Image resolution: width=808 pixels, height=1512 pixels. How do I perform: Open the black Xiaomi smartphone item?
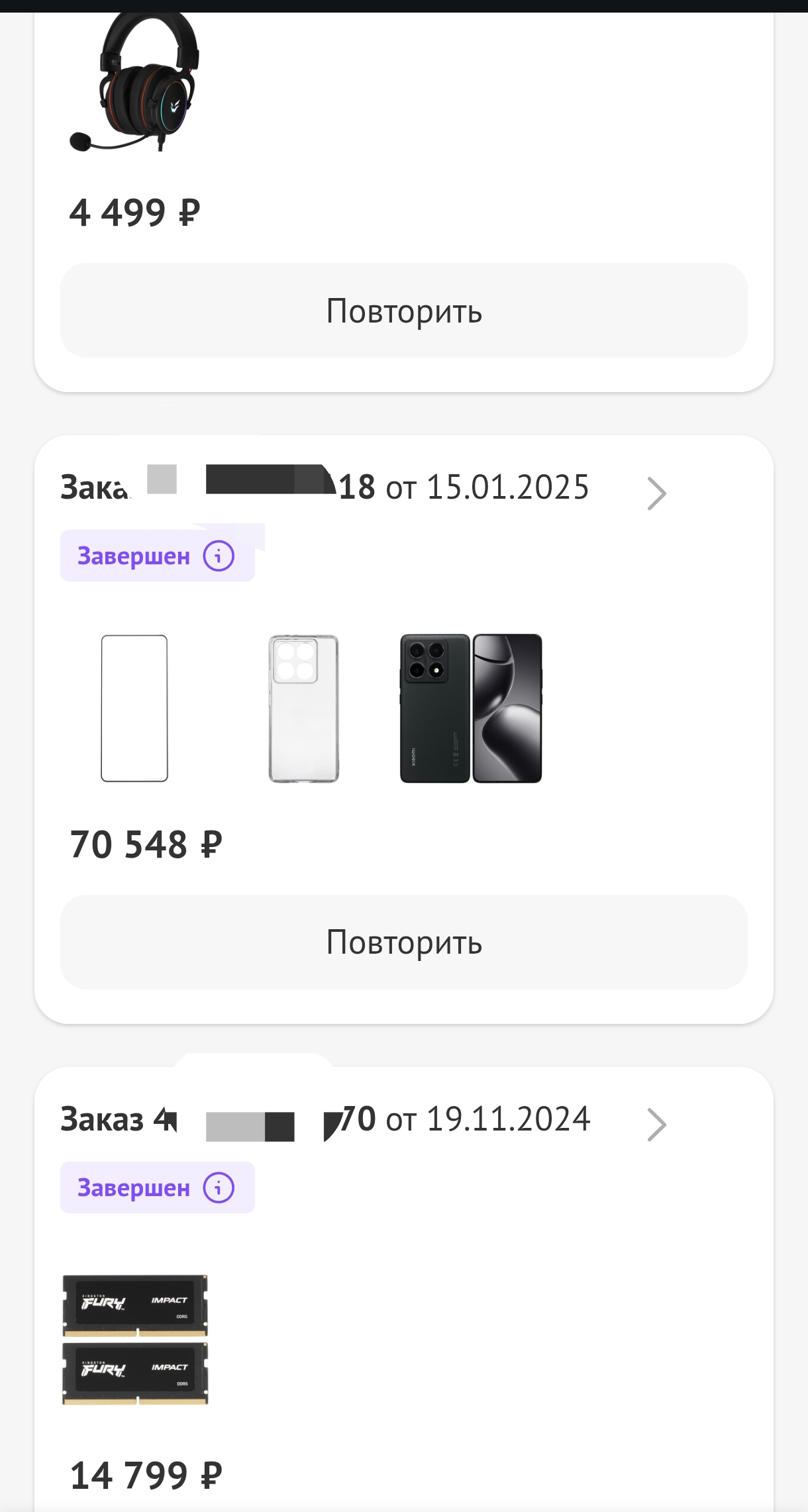coord(471,708)
